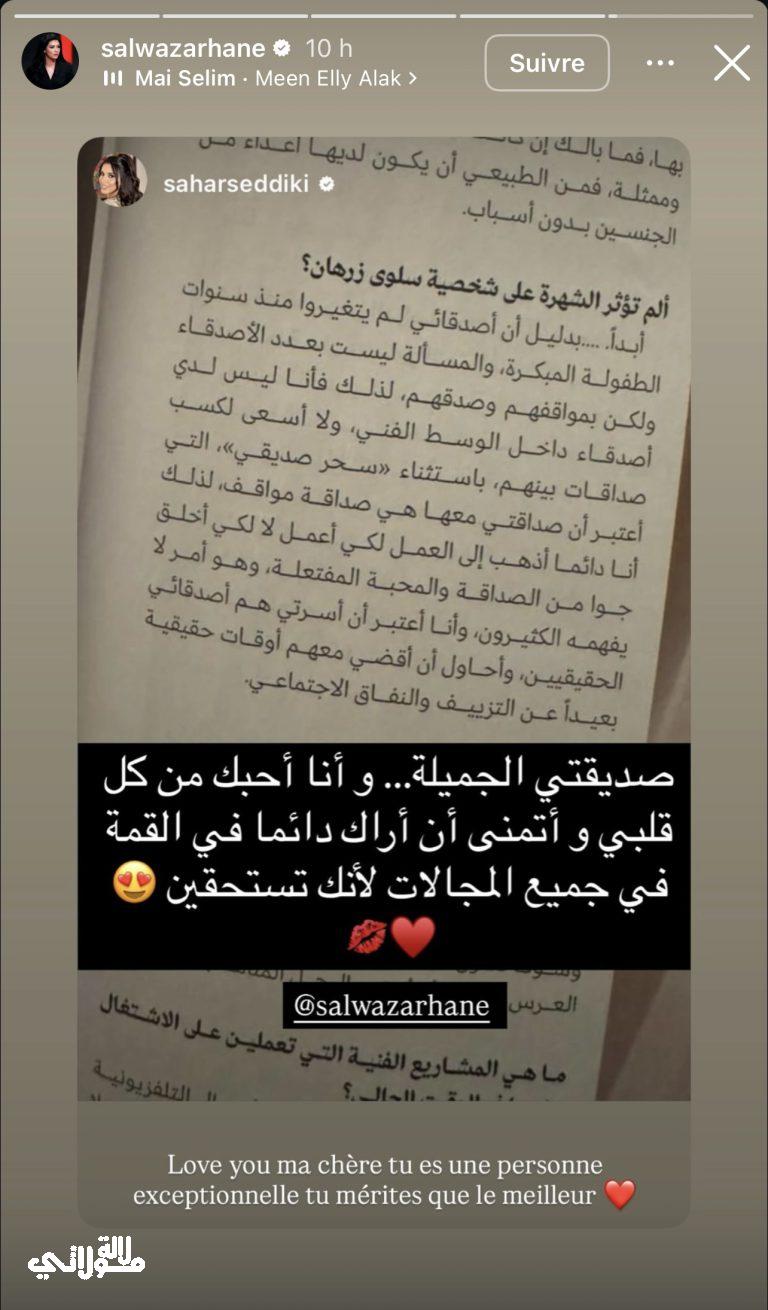Screen dimensions: 768x1310
Task: Open the salwazarhane username link
Action: [182, 48]
